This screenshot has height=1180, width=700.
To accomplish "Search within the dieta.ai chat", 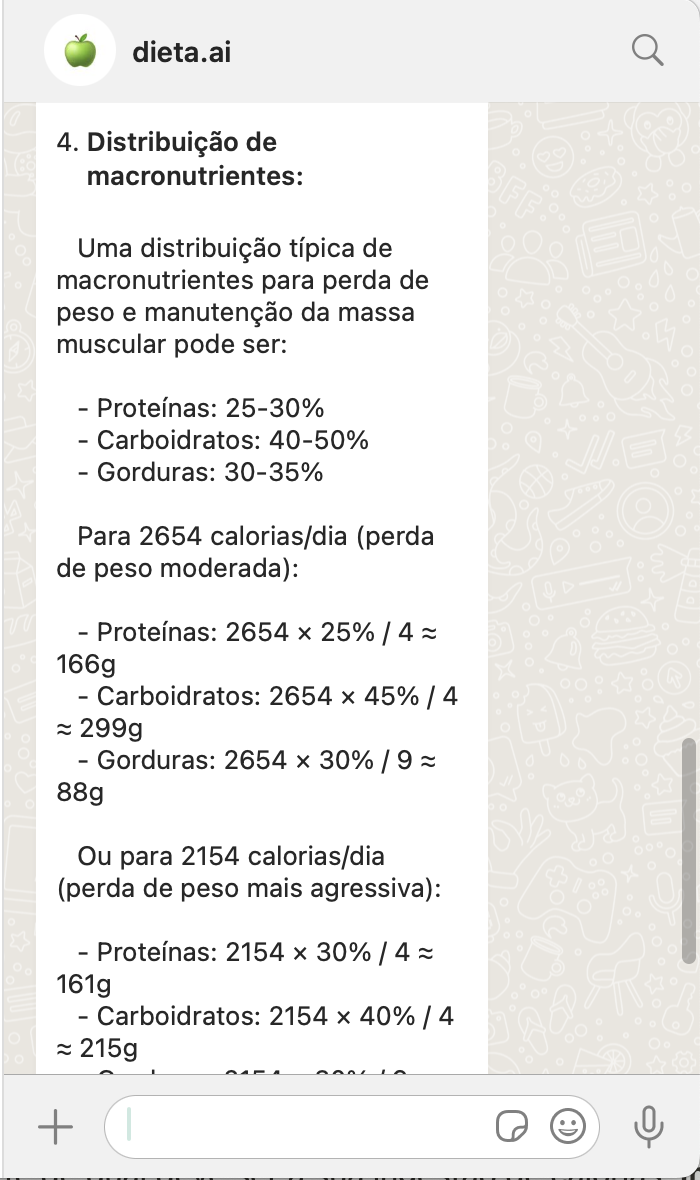I will pyautogui.click(x=647, y=51).
